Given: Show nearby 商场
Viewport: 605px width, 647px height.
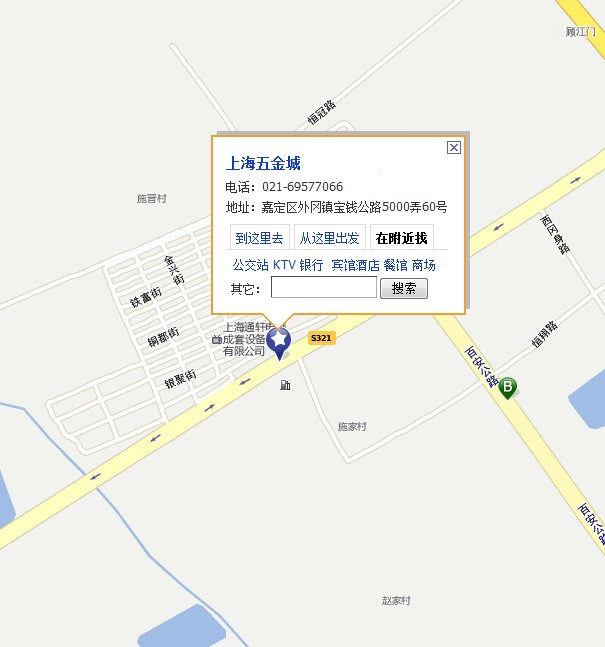Looking at the screenshot, I should click(423, 265).
